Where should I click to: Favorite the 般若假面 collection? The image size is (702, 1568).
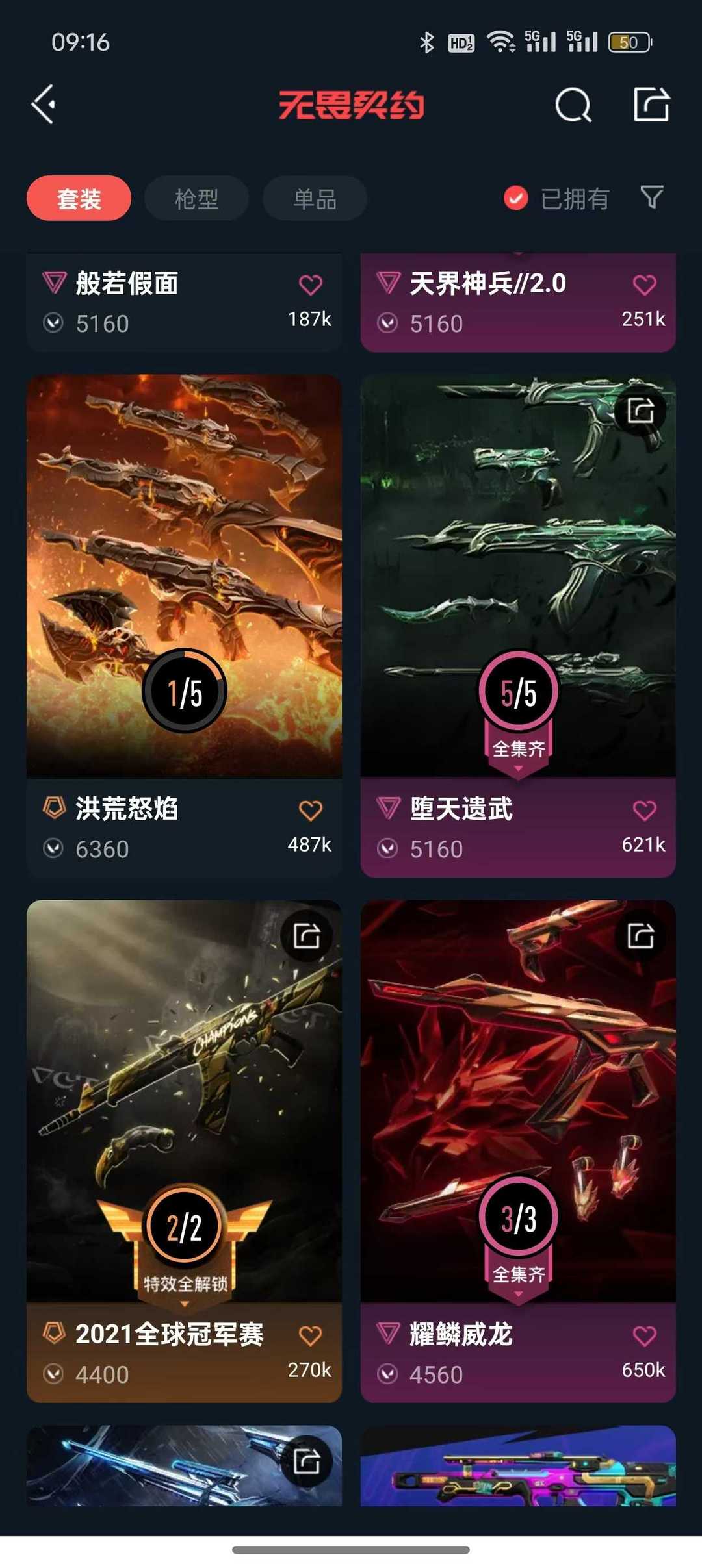click(311, 285)
